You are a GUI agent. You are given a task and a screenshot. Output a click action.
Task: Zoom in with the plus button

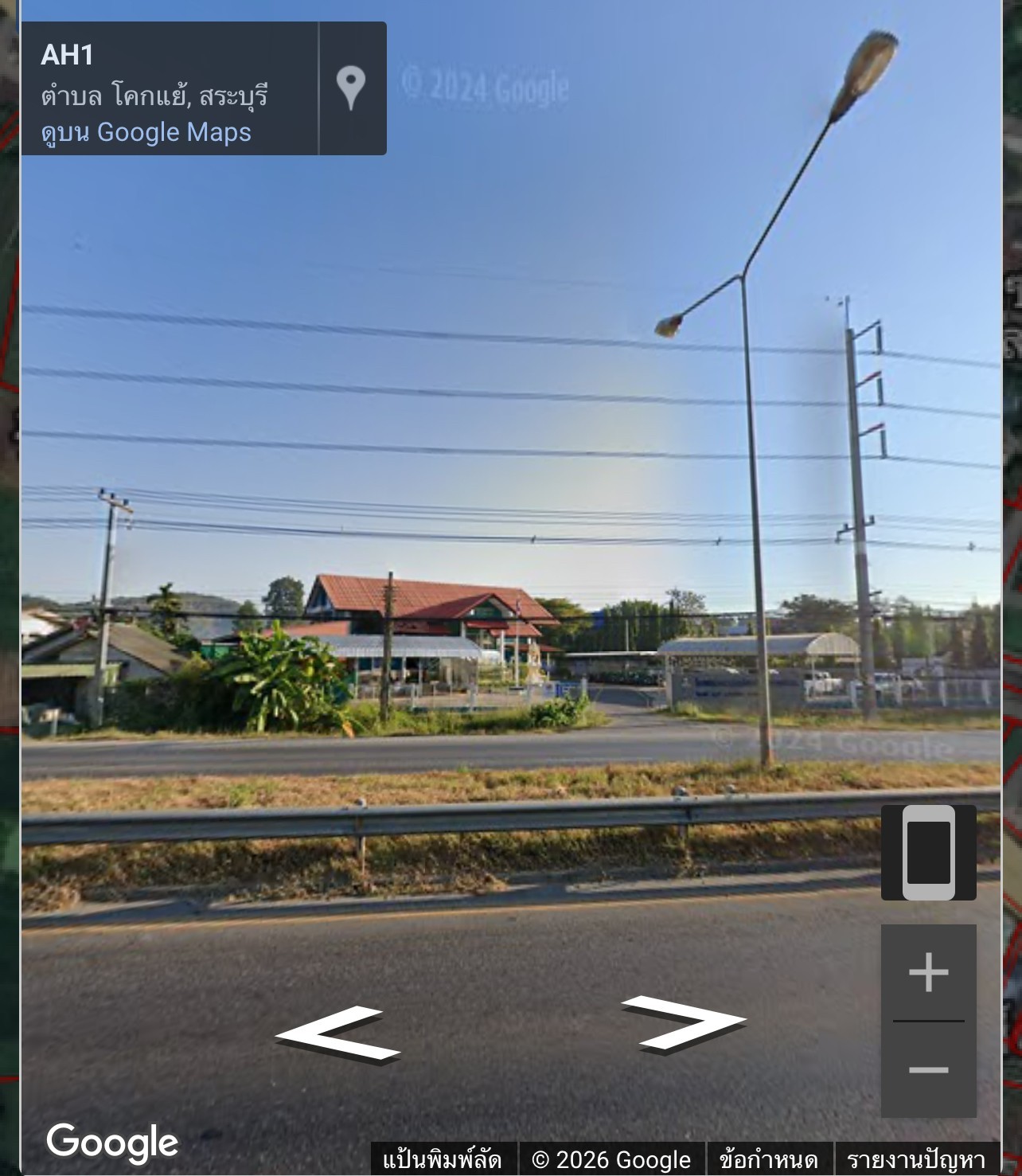(928, 973)
